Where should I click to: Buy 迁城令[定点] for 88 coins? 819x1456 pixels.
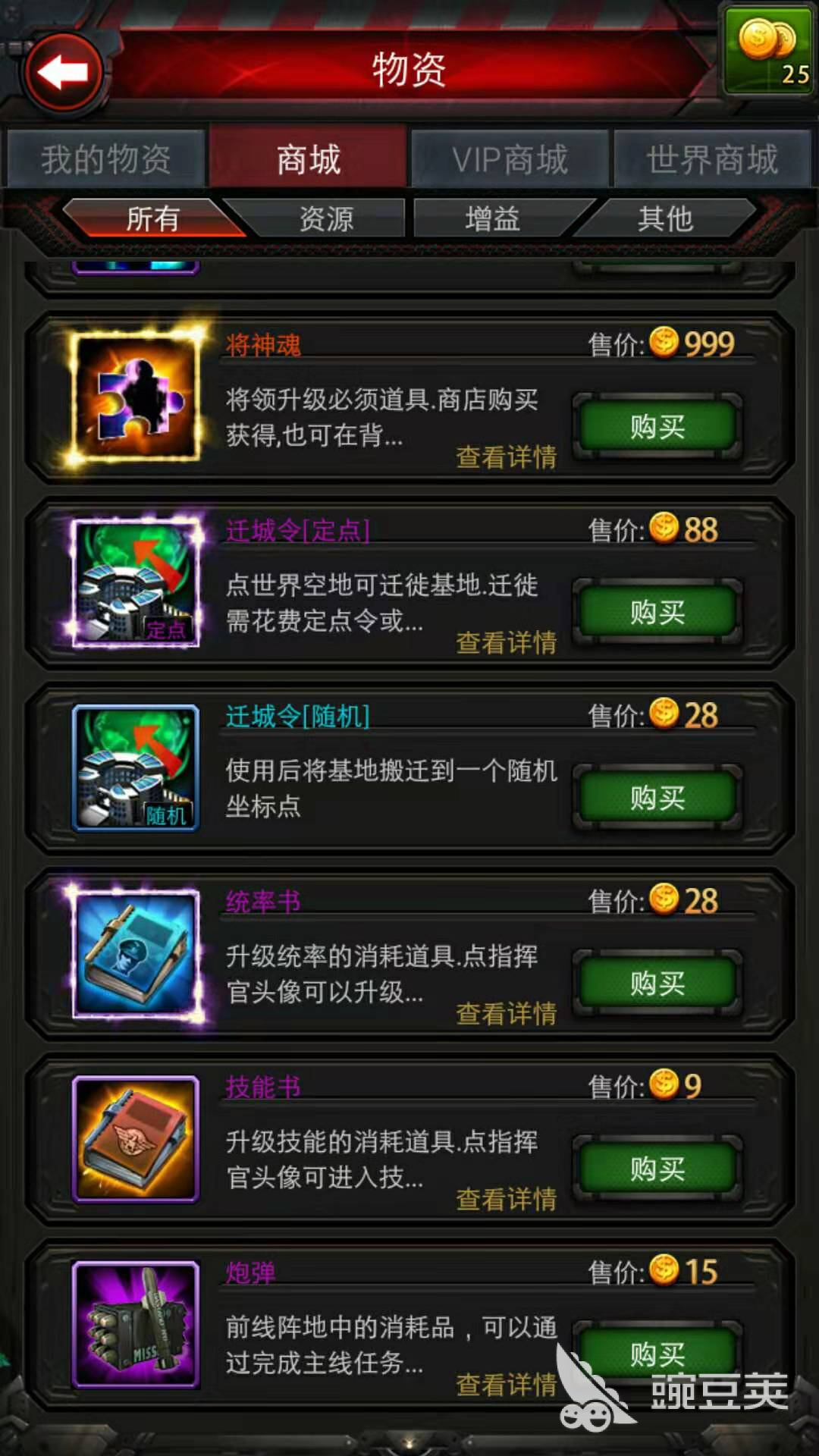657,612
